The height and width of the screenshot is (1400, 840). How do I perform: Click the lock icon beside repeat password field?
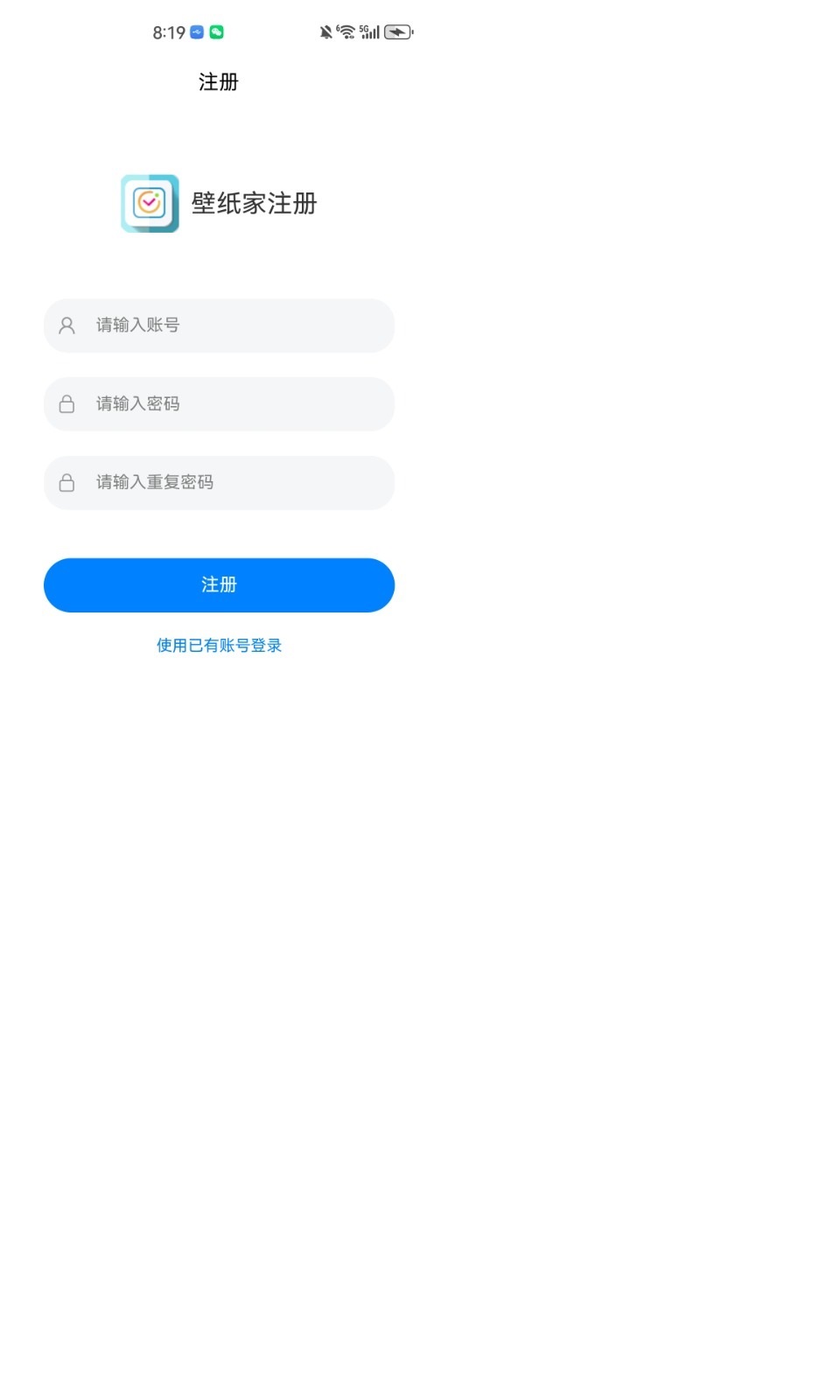point(66,482)
